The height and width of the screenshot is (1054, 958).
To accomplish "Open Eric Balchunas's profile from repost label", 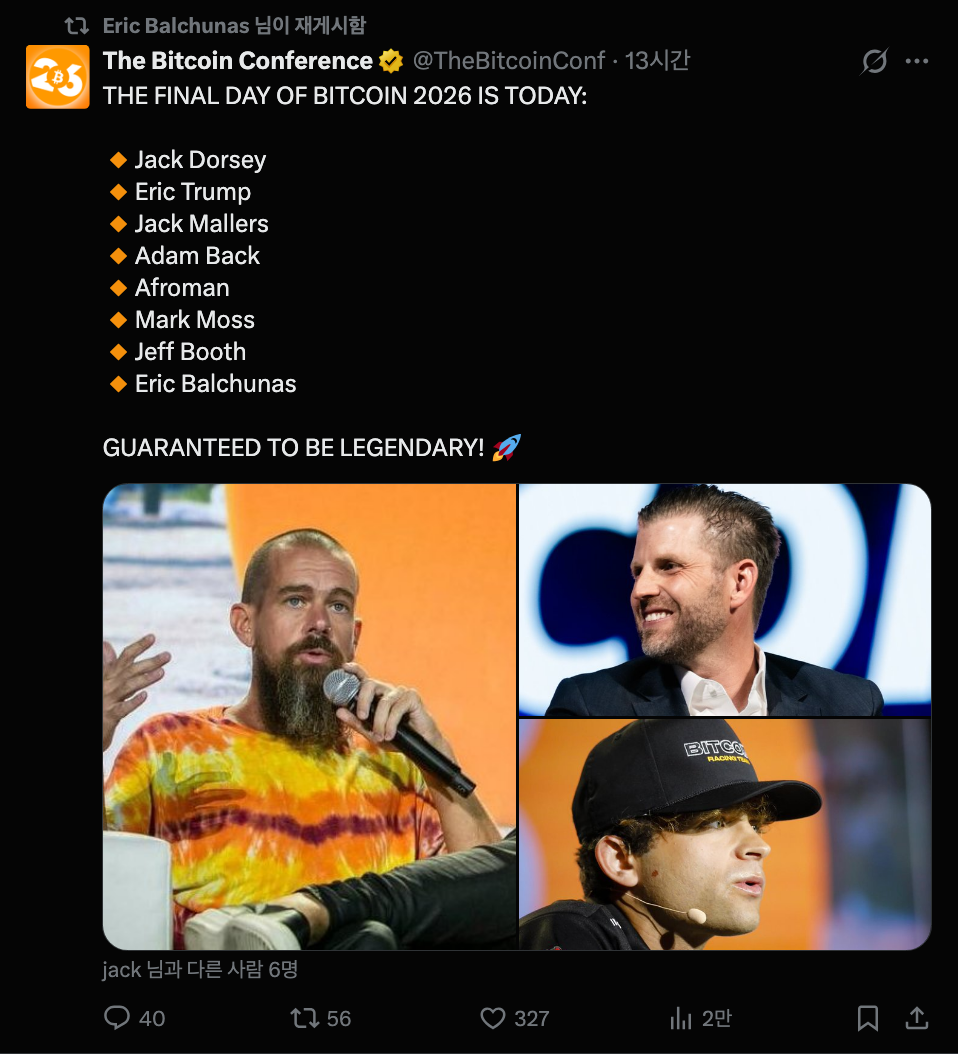I will pos(176,26).
